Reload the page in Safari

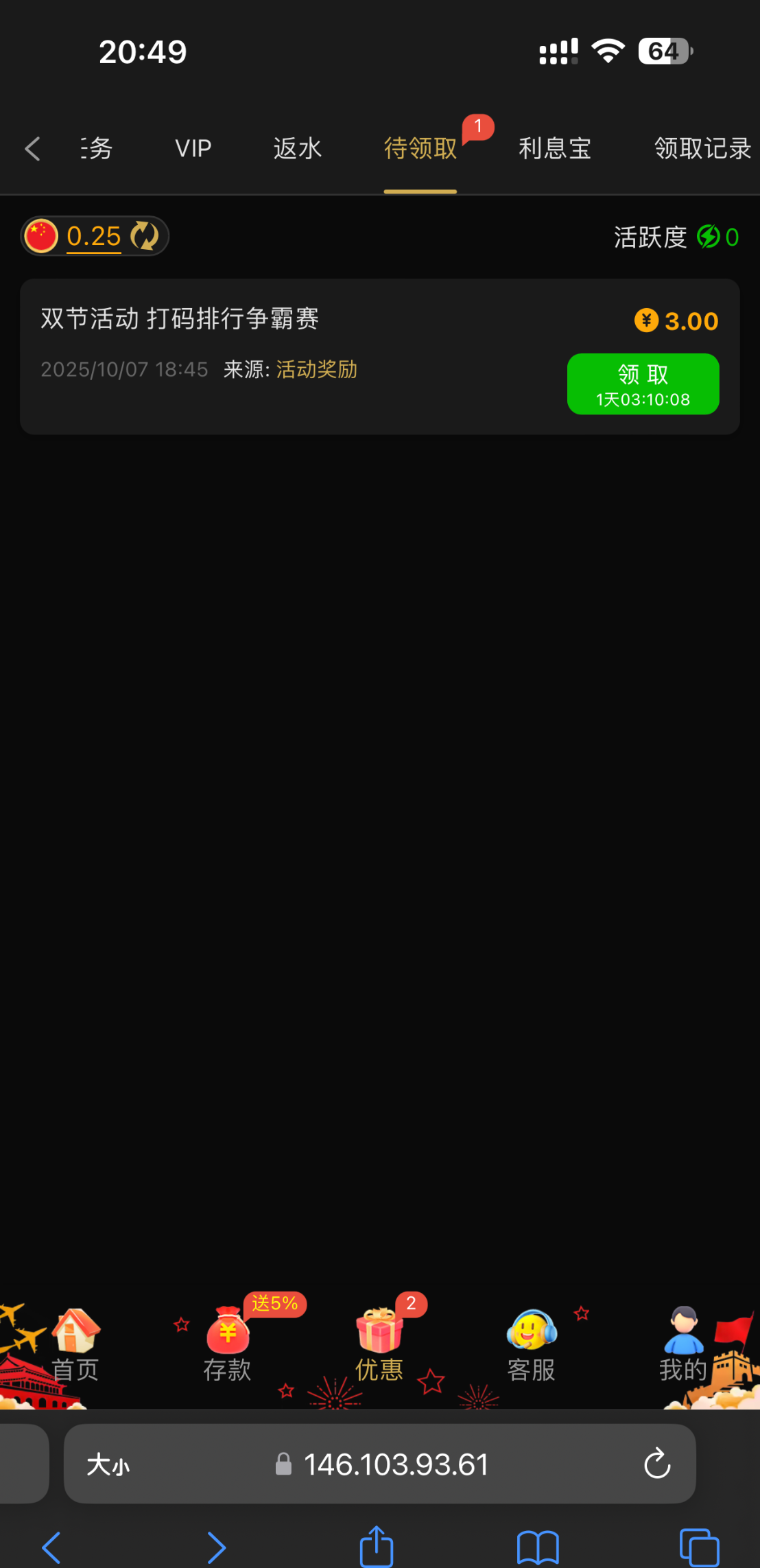tap(656, 1464)
